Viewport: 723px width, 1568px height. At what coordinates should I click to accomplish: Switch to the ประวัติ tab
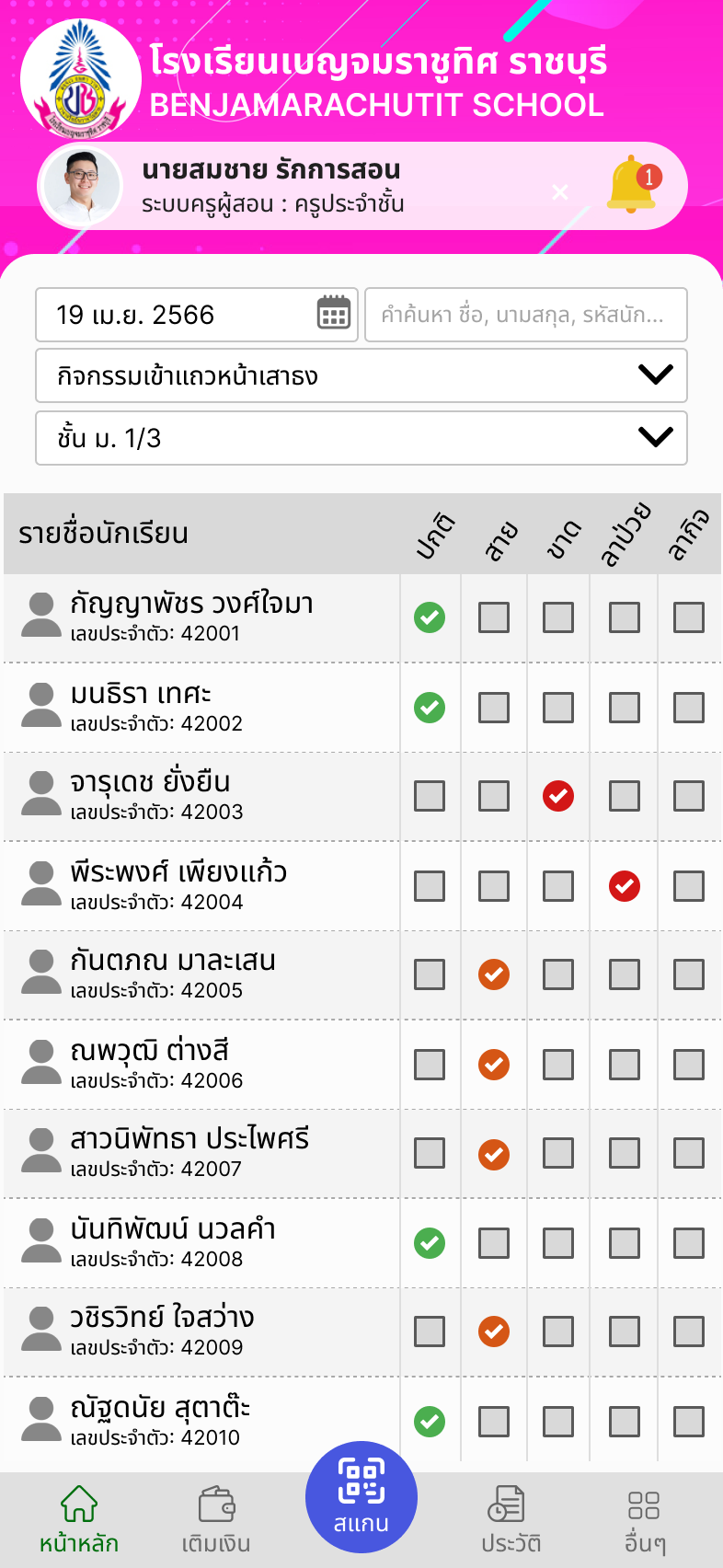(x=511, y=1519)
